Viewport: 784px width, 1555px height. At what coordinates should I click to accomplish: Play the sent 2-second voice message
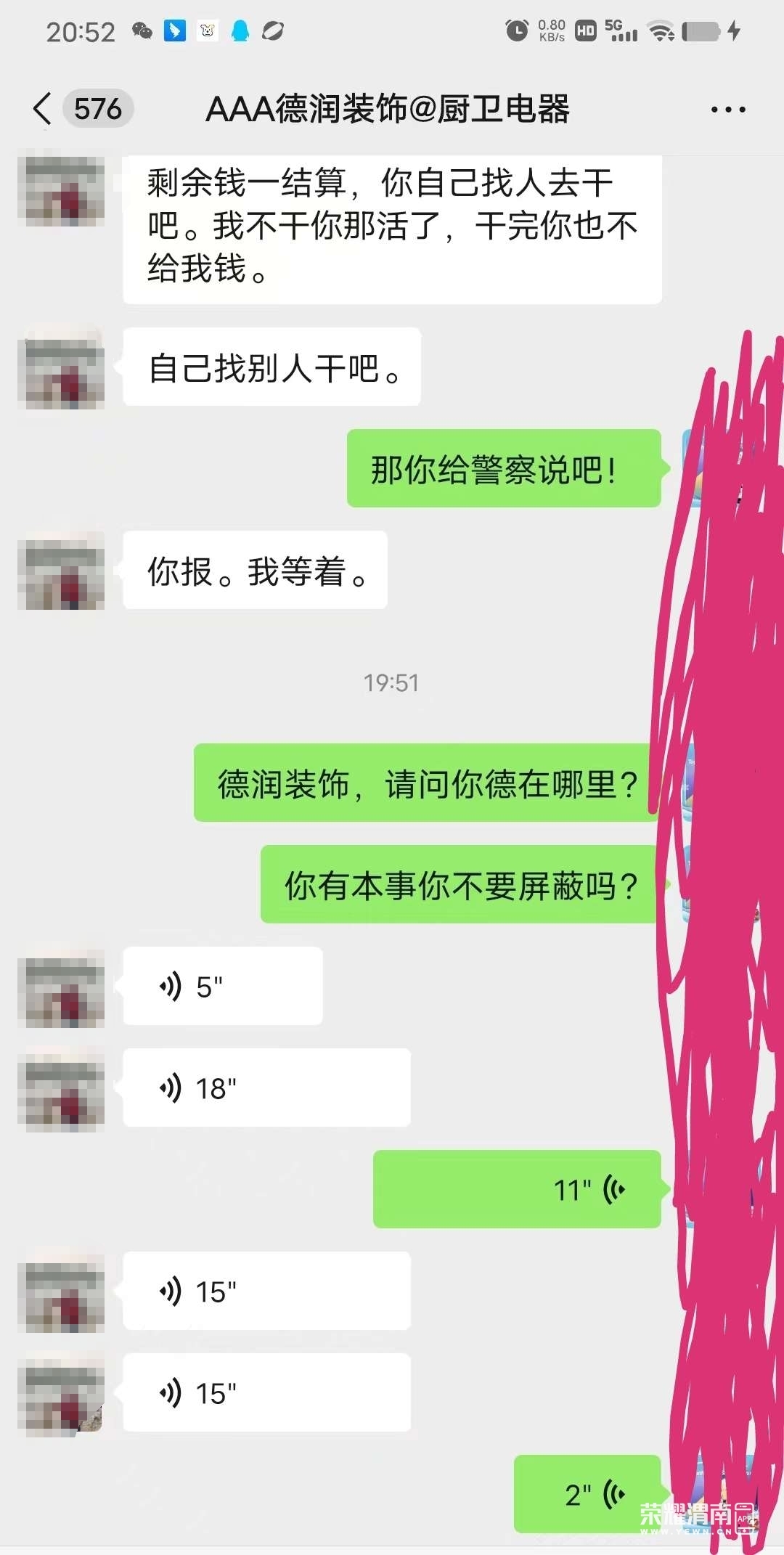(x=587, y=1494)
